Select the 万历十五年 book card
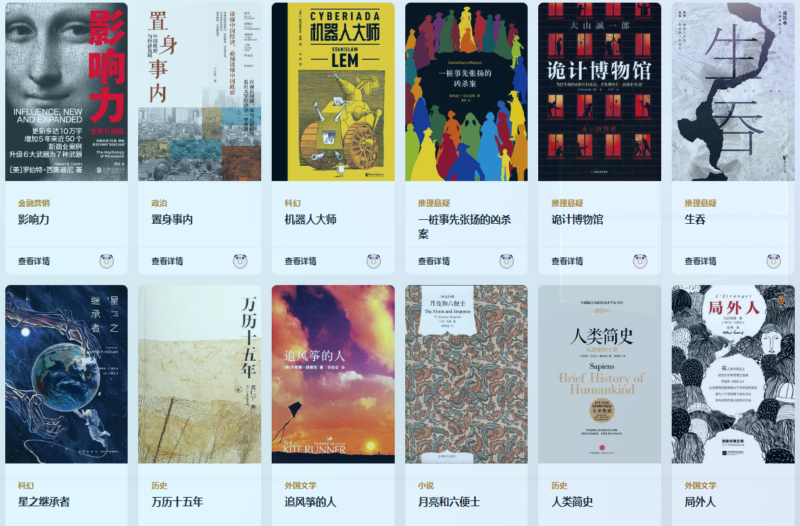 199,380
